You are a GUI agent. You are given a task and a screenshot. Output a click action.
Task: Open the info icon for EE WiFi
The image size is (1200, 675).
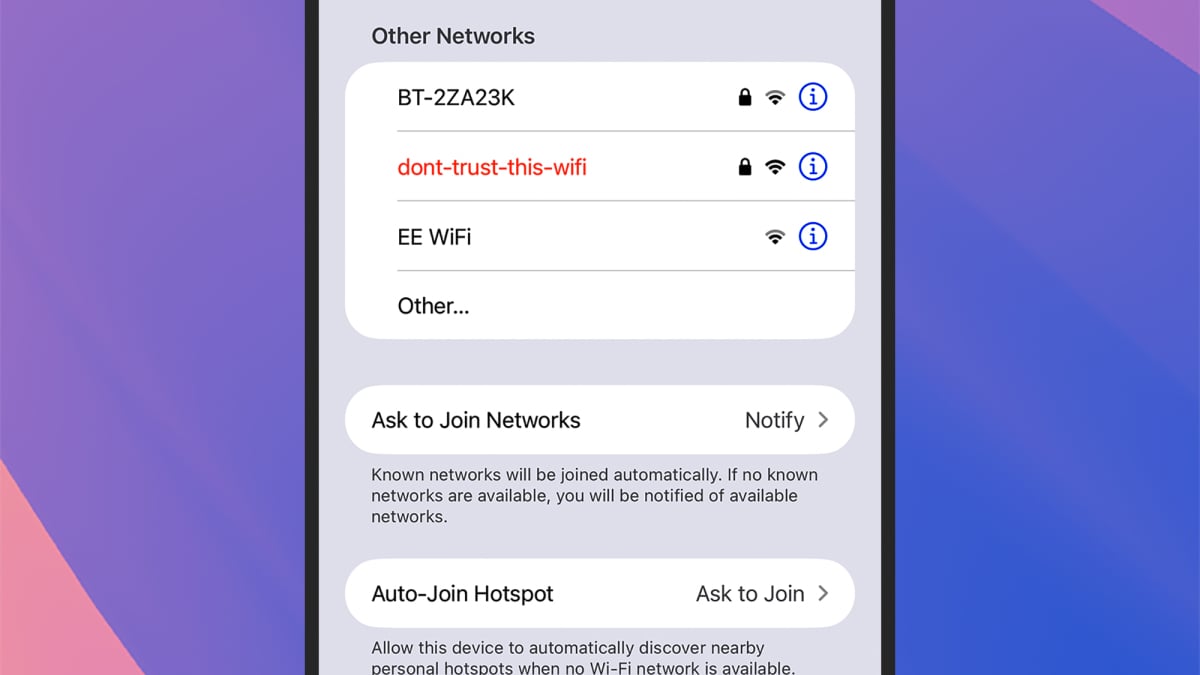pos(813,237)
